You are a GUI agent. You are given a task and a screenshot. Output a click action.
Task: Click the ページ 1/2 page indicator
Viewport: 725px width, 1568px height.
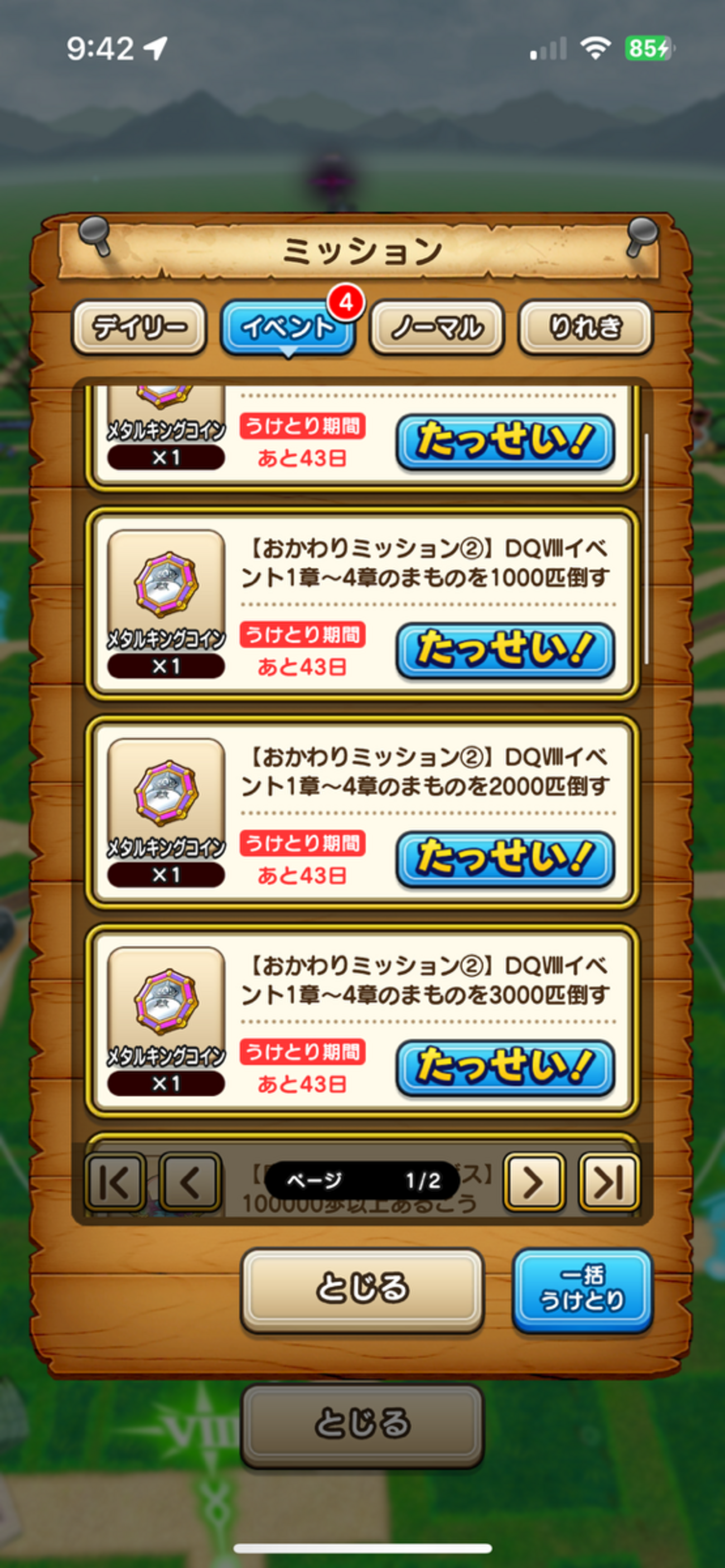[361, 1178]
